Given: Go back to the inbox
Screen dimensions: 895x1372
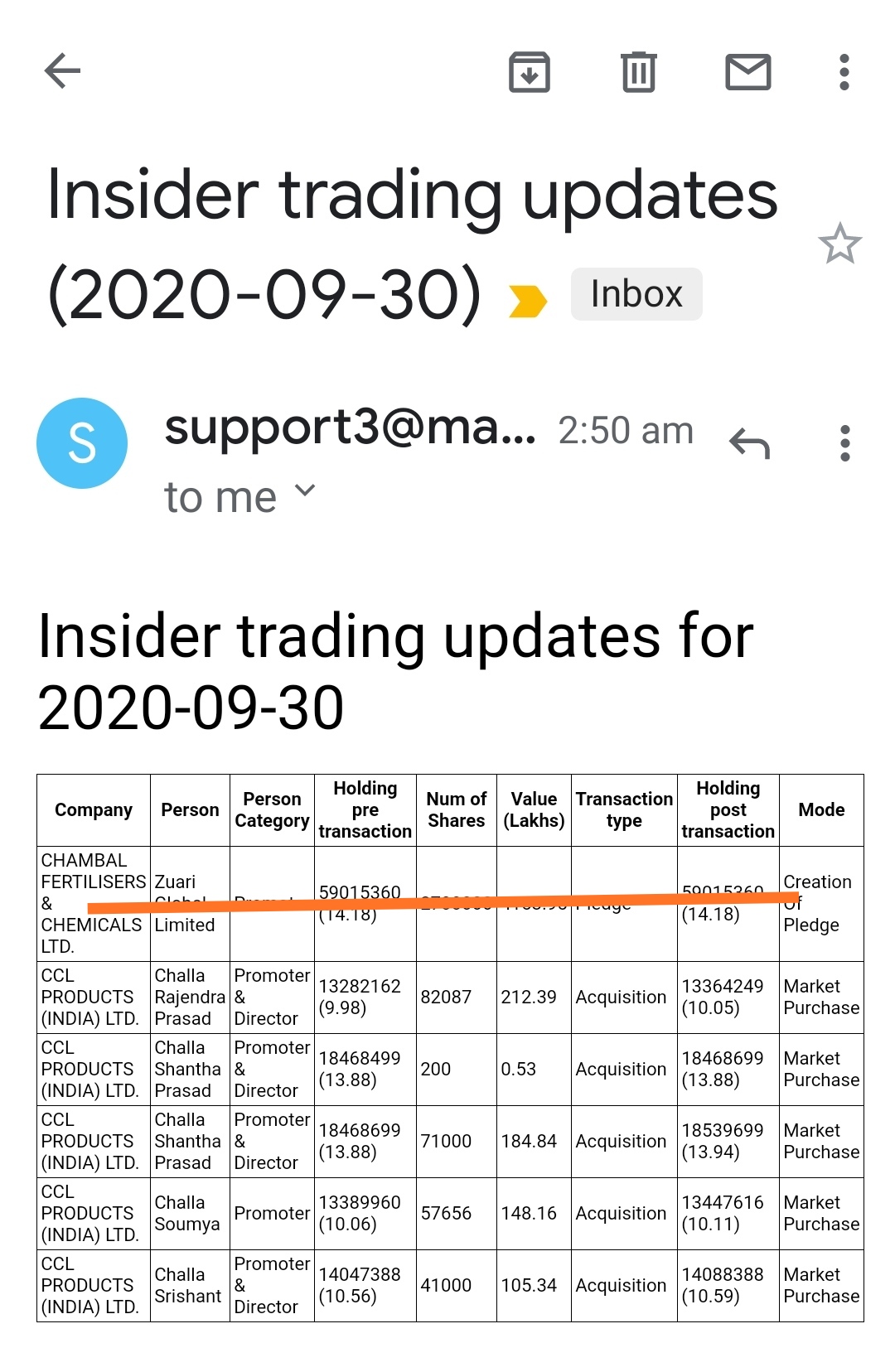Looking at the screenshot, I should point(63,71).
